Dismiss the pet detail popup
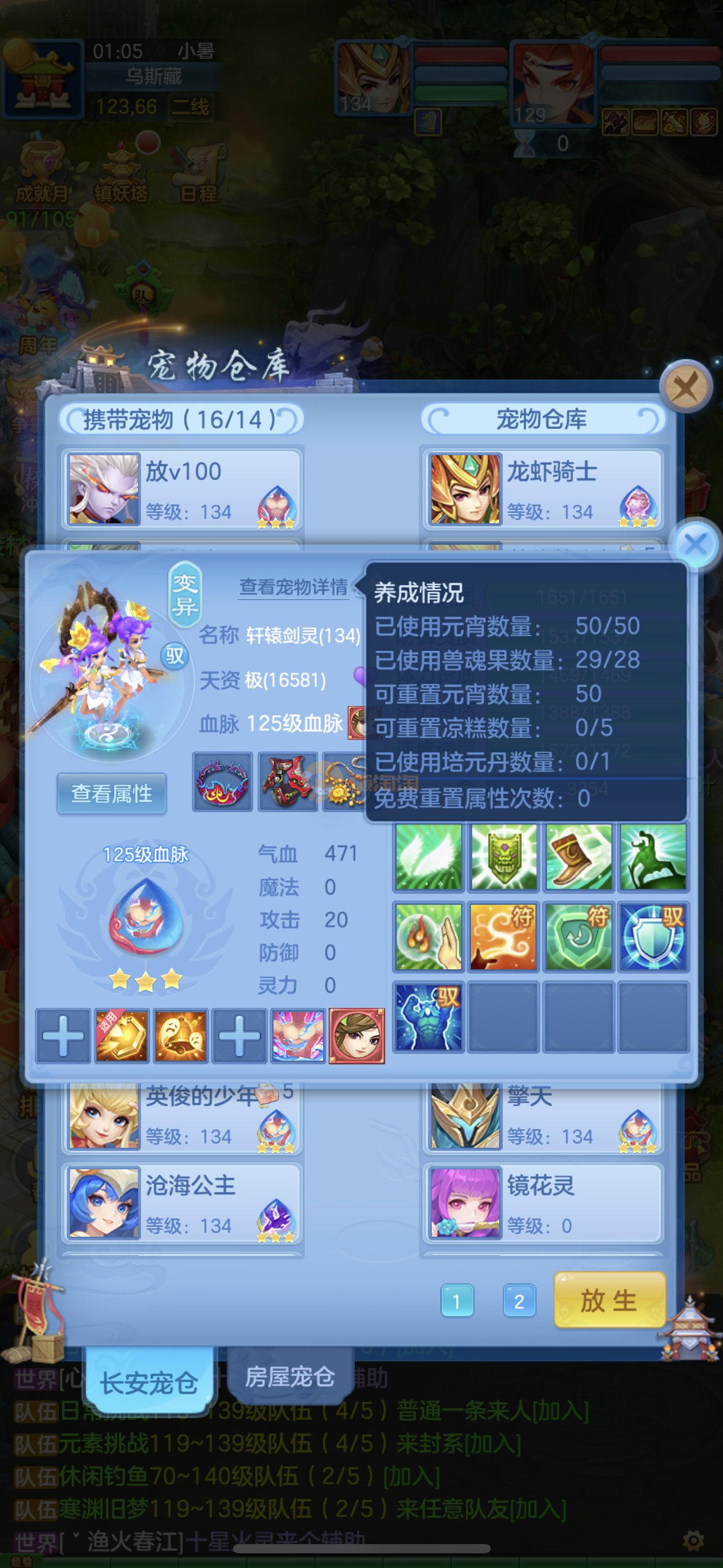Viewport: 723px width, 1568px height. (695, 545)
